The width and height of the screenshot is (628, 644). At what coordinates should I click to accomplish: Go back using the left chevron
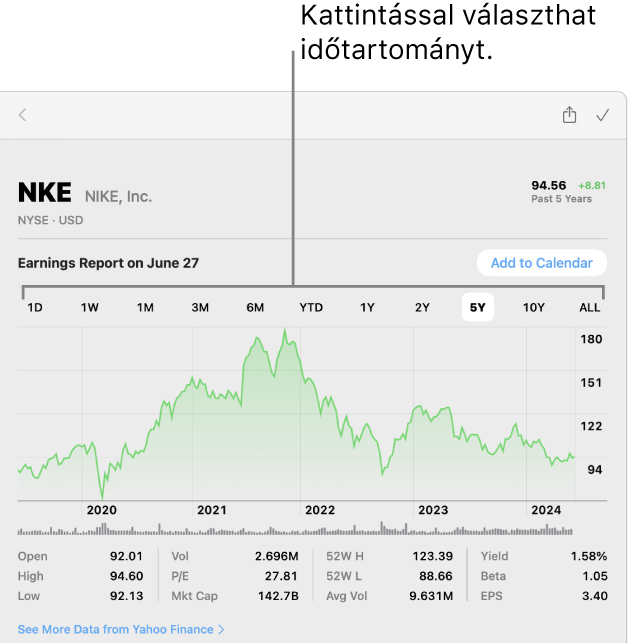pos(23,115)
